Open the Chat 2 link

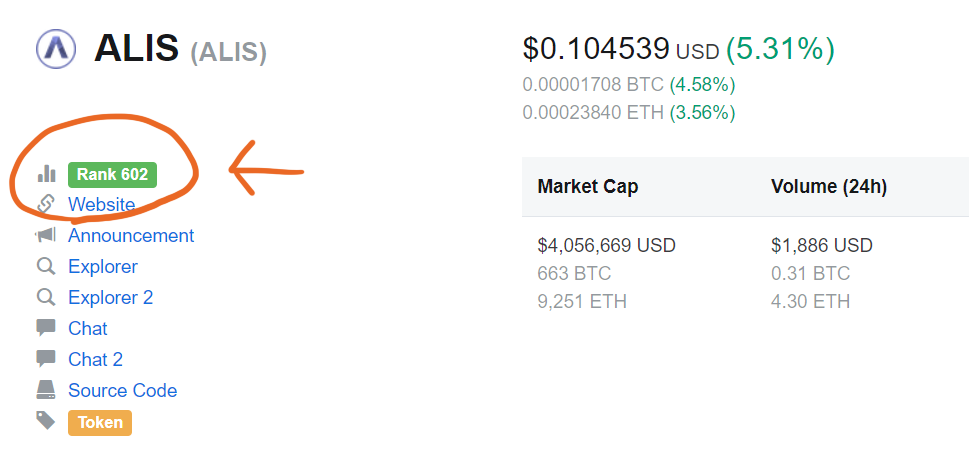(x=95, y=360)
